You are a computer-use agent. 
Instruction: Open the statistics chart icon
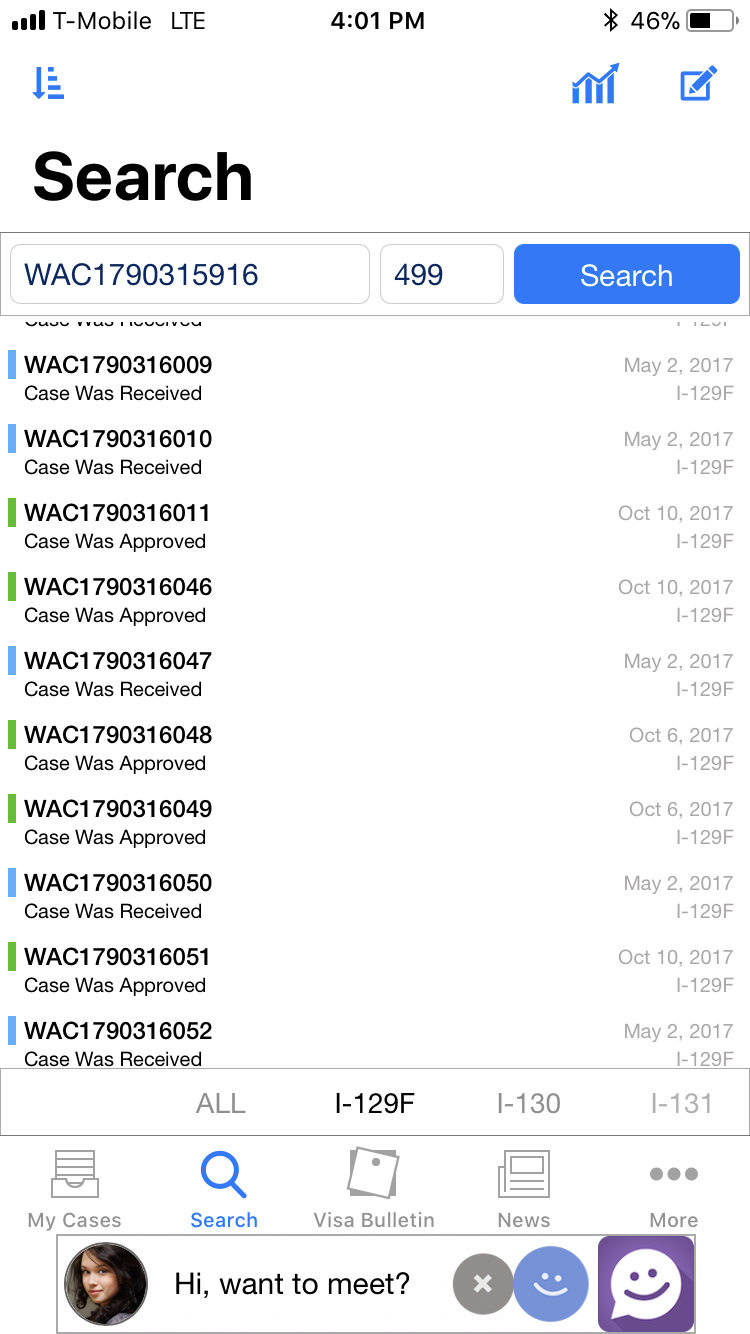(595, 83)
